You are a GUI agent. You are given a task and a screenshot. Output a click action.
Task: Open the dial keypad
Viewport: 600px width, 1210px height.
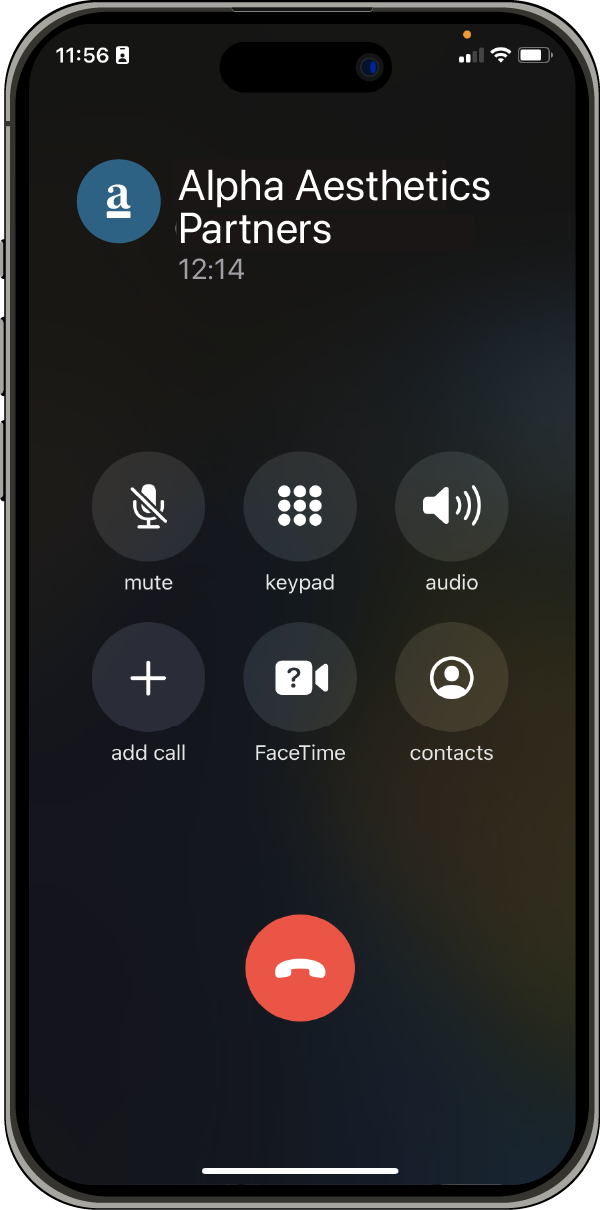click(x=300, y=507)
